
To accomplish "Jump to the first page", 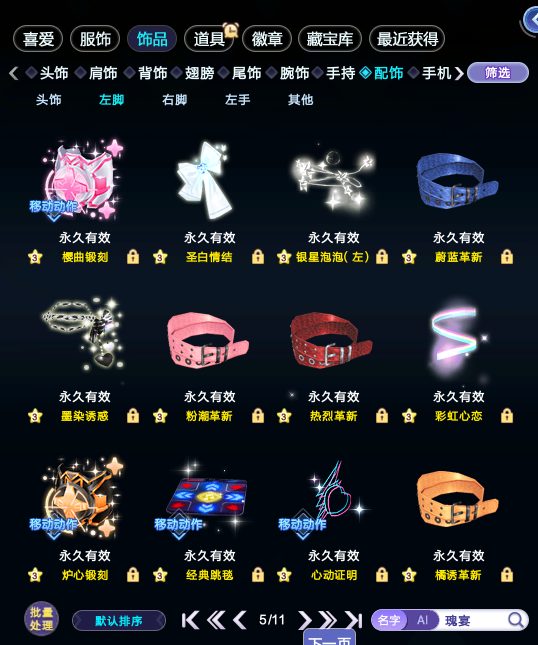I will tap(190, 620).
